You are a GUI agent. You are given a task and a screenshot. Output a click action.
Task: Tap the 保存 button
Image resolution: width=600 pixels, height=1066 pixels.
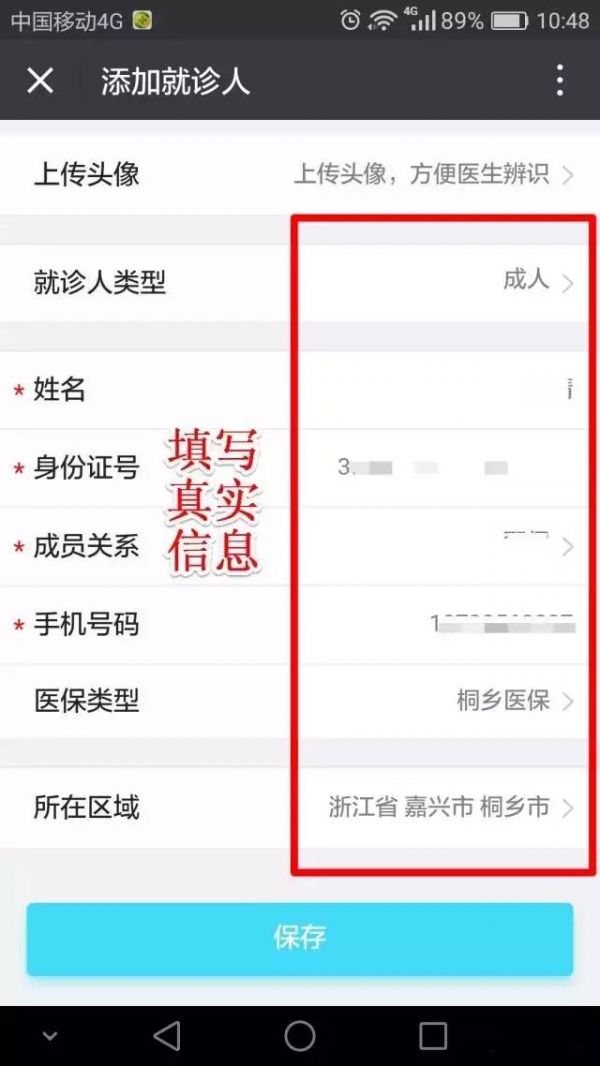click(300, 939)
